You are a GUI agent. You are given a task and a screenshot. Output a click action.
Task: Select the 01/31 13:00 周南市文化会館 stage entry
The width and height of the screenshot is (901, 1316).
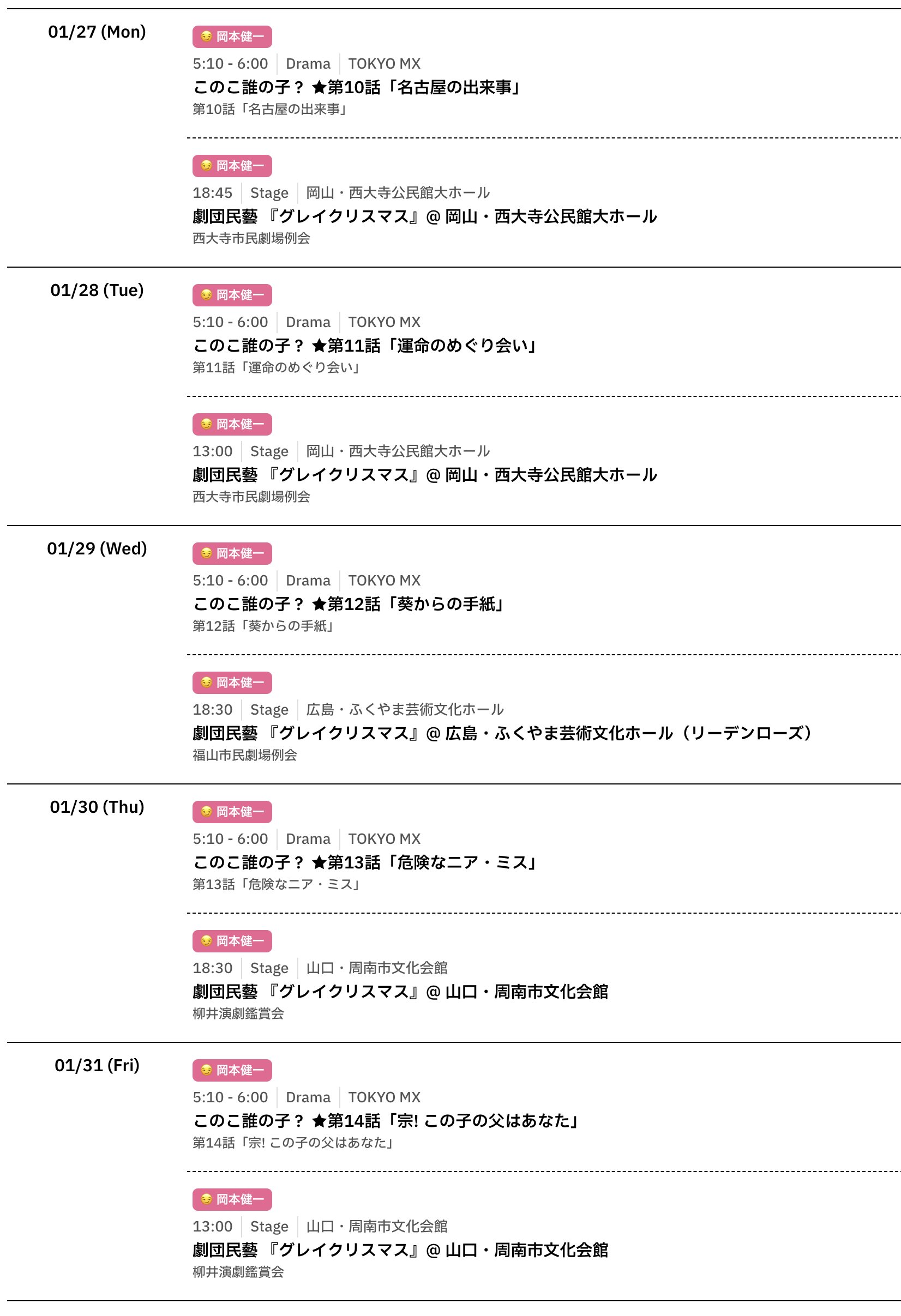click(400, 1249)
